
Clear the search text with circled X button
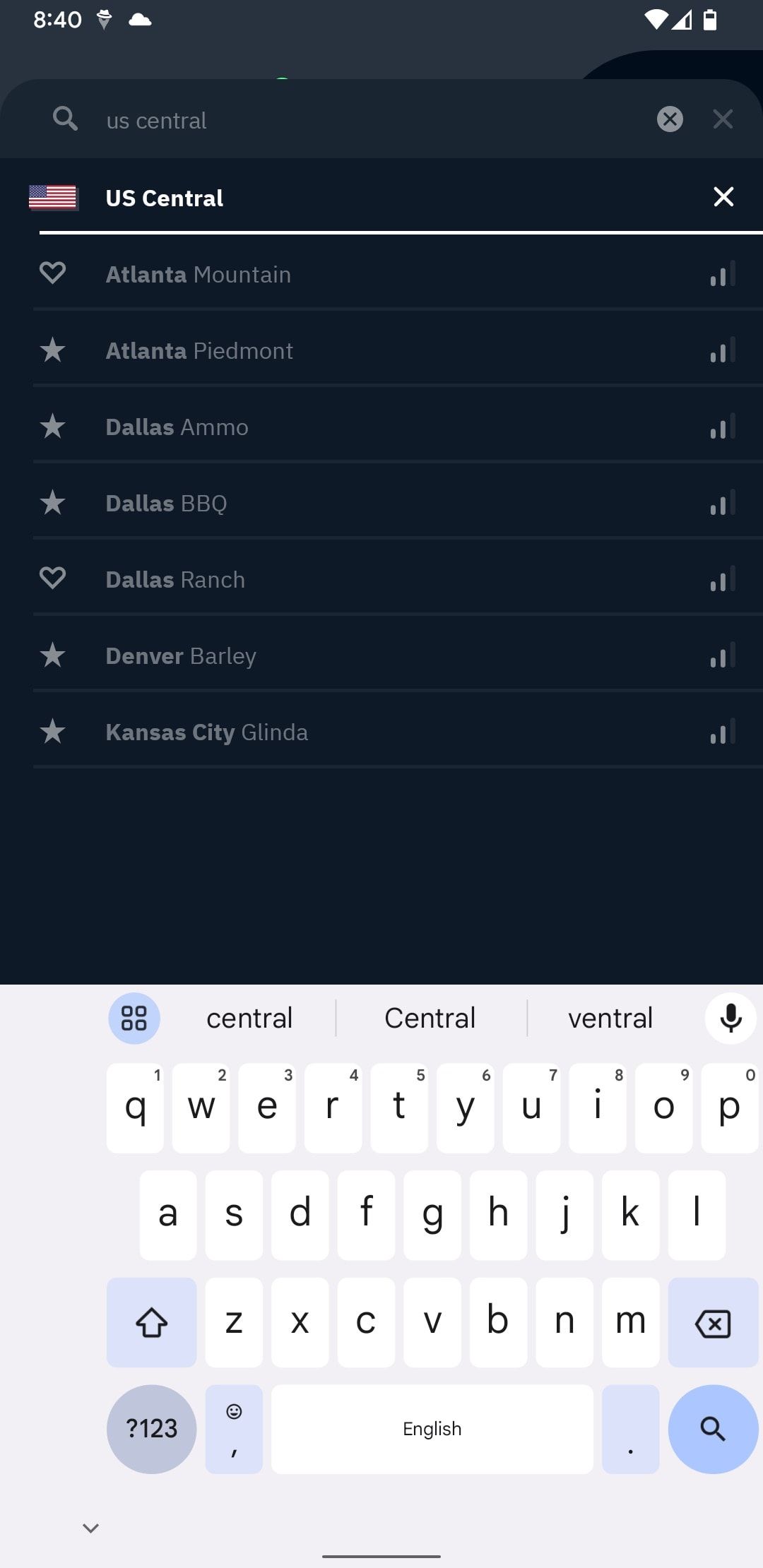(x=670, y=119)
